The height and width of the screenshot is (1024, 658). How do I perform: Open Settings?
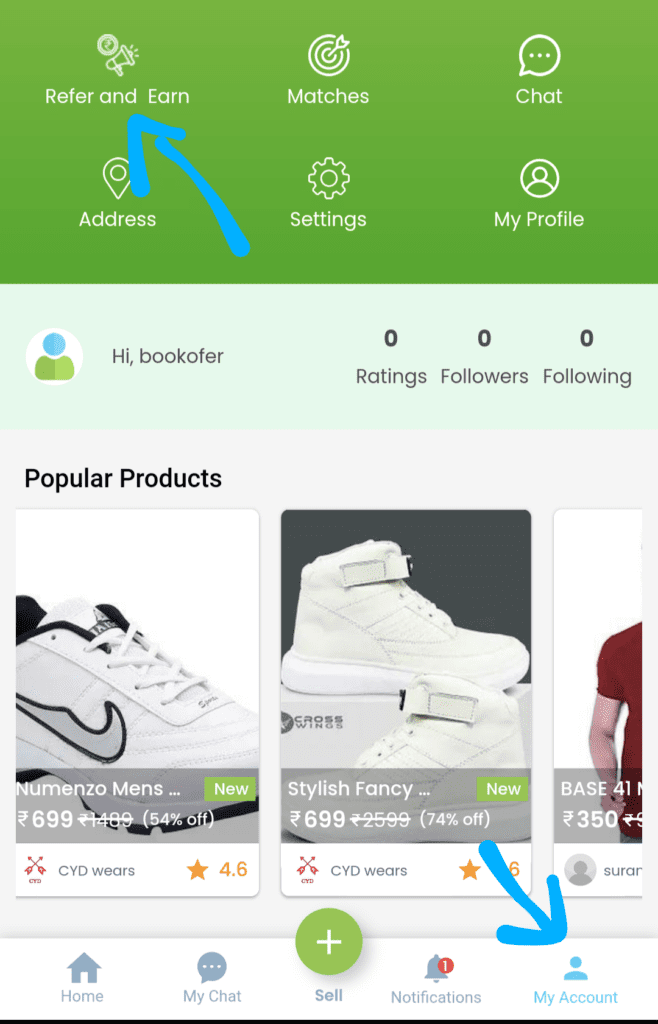click(x=328, y=194)
